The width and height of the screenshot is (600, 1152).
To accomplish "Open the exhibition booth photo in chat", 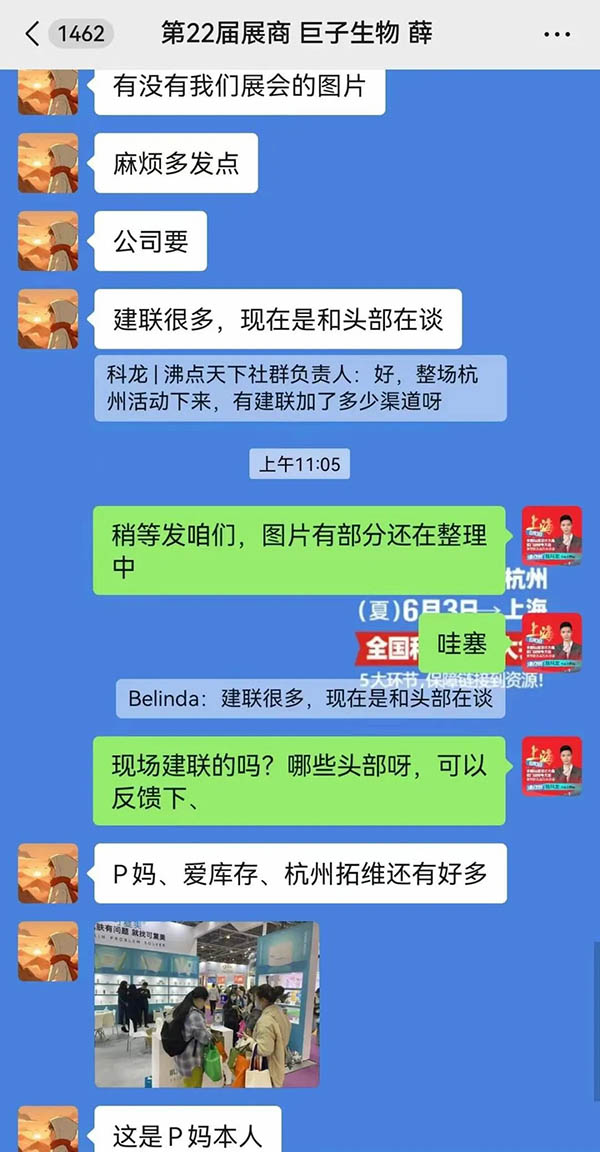I will 207,1004.
